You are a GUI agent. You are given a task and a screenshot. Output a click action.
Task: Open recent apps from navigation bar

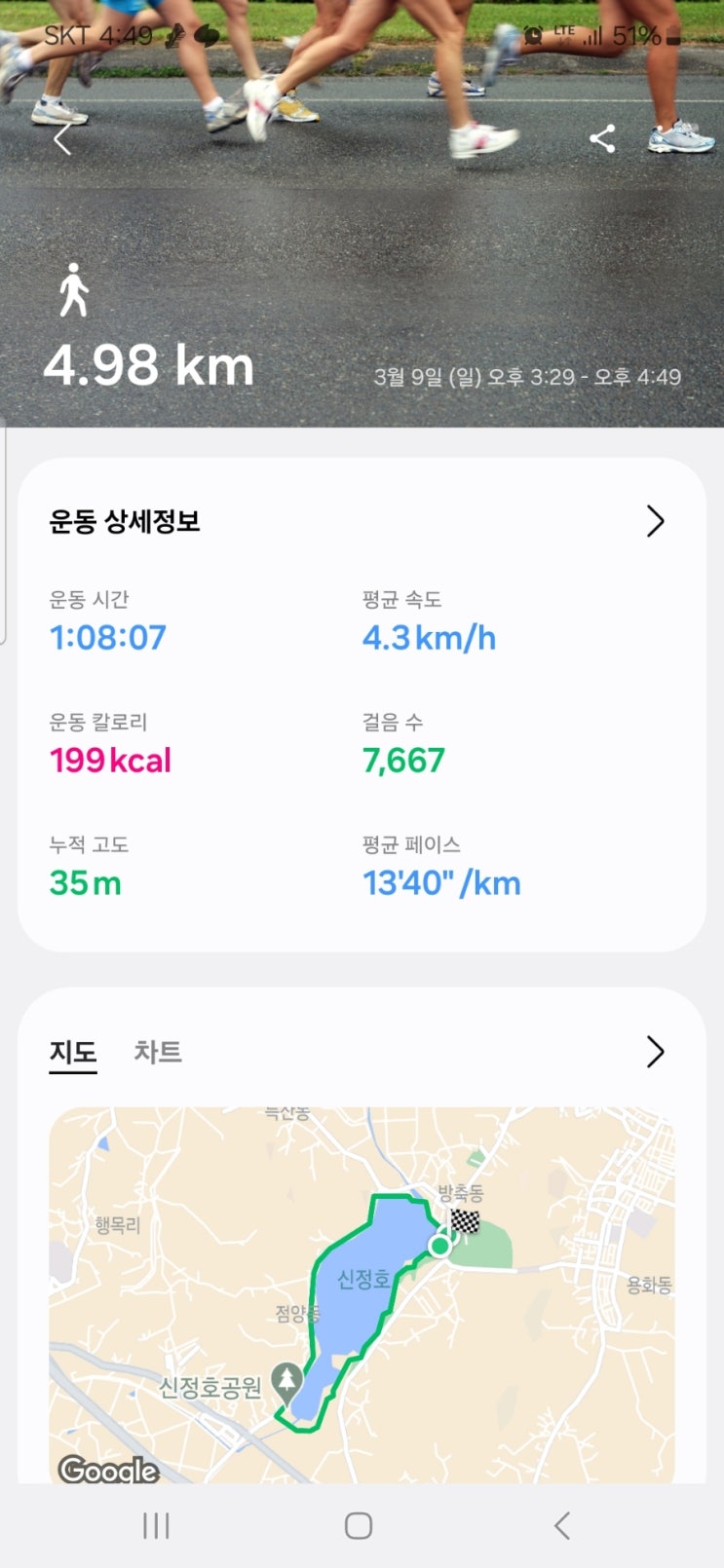coord(156,1526)
